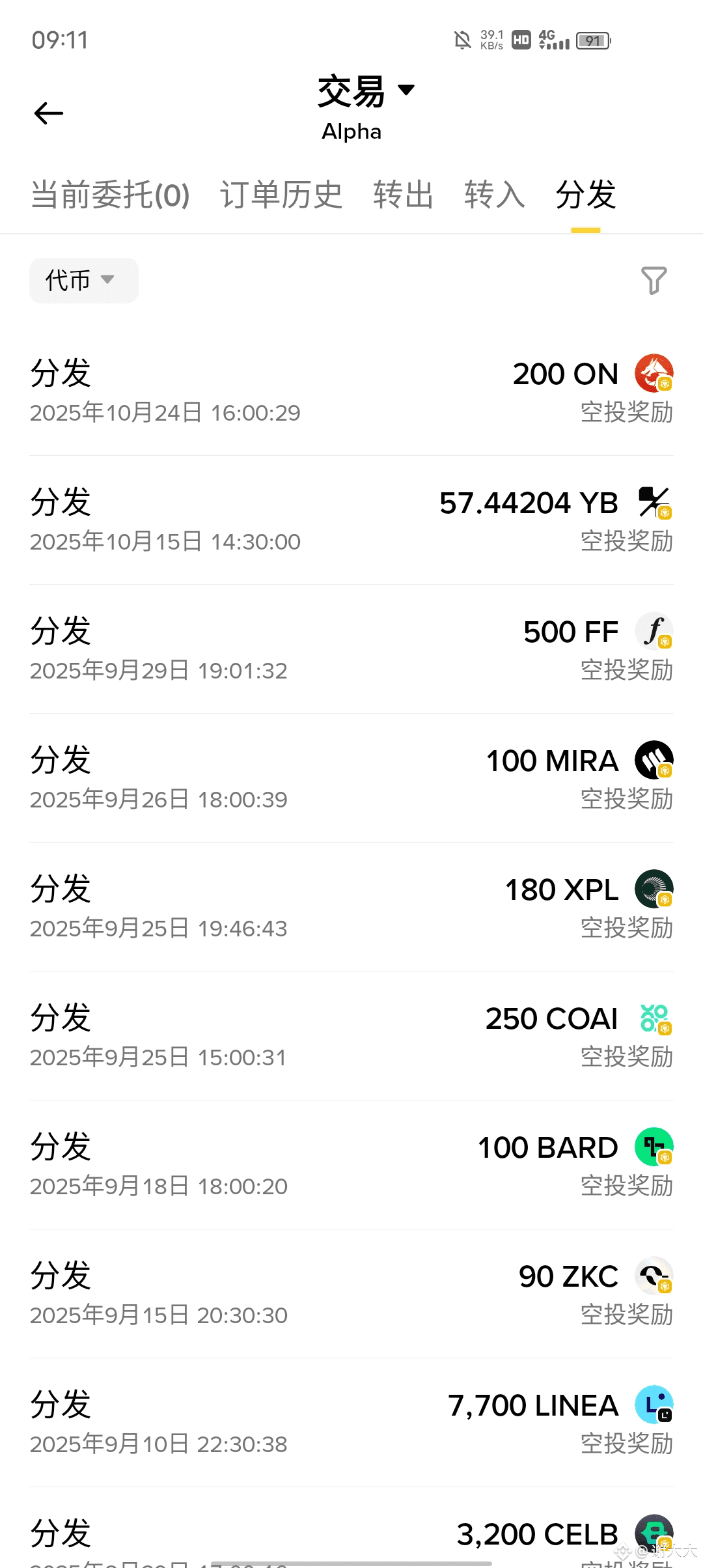The height and width of the screenshot is (1568, 703).
Task: View the 100 MIRA airdrop record
Action: 351,778
